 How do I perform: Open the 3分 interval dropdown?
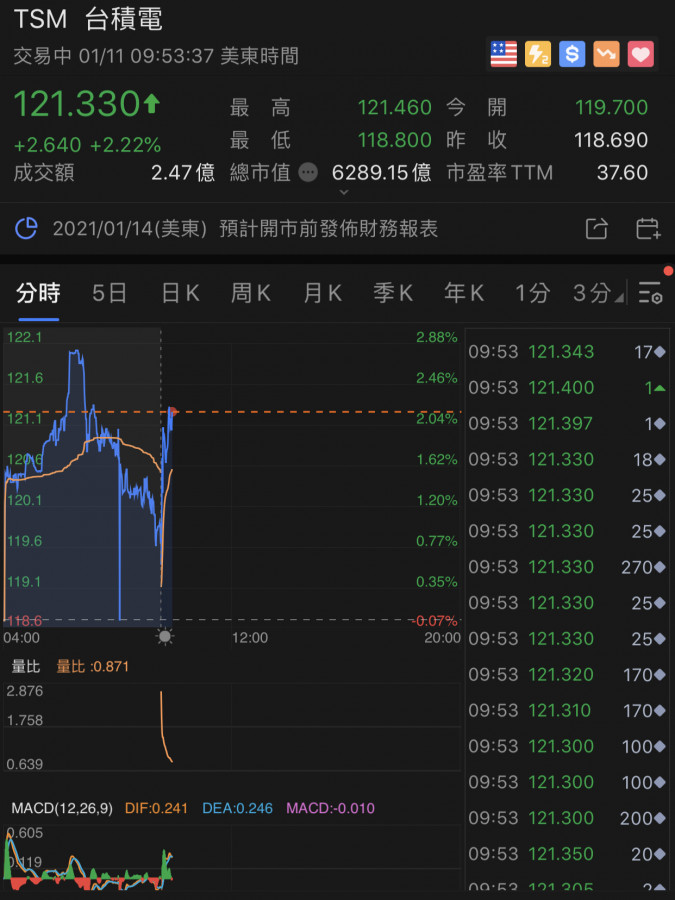click(x=598, y=293)
